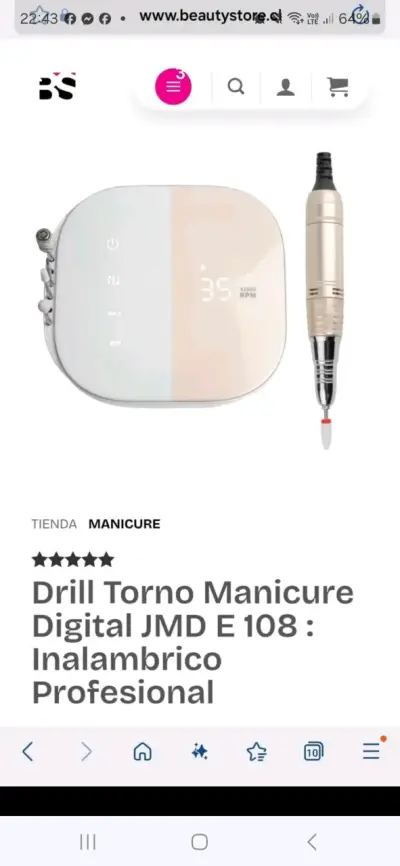The image size is (400, 866).
Task: Open the browser AI sparkle tool
Action: point(199,752)
